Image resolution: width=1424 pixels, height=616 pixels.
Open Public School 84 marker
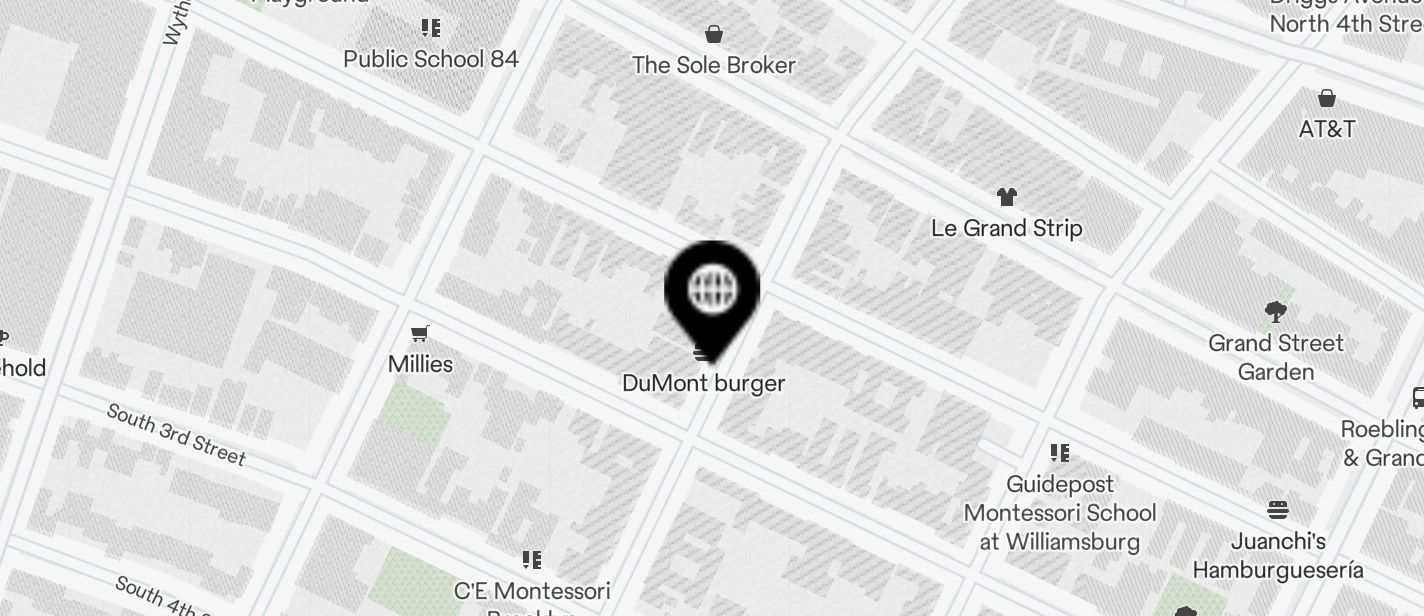click(x=431, y=29)
